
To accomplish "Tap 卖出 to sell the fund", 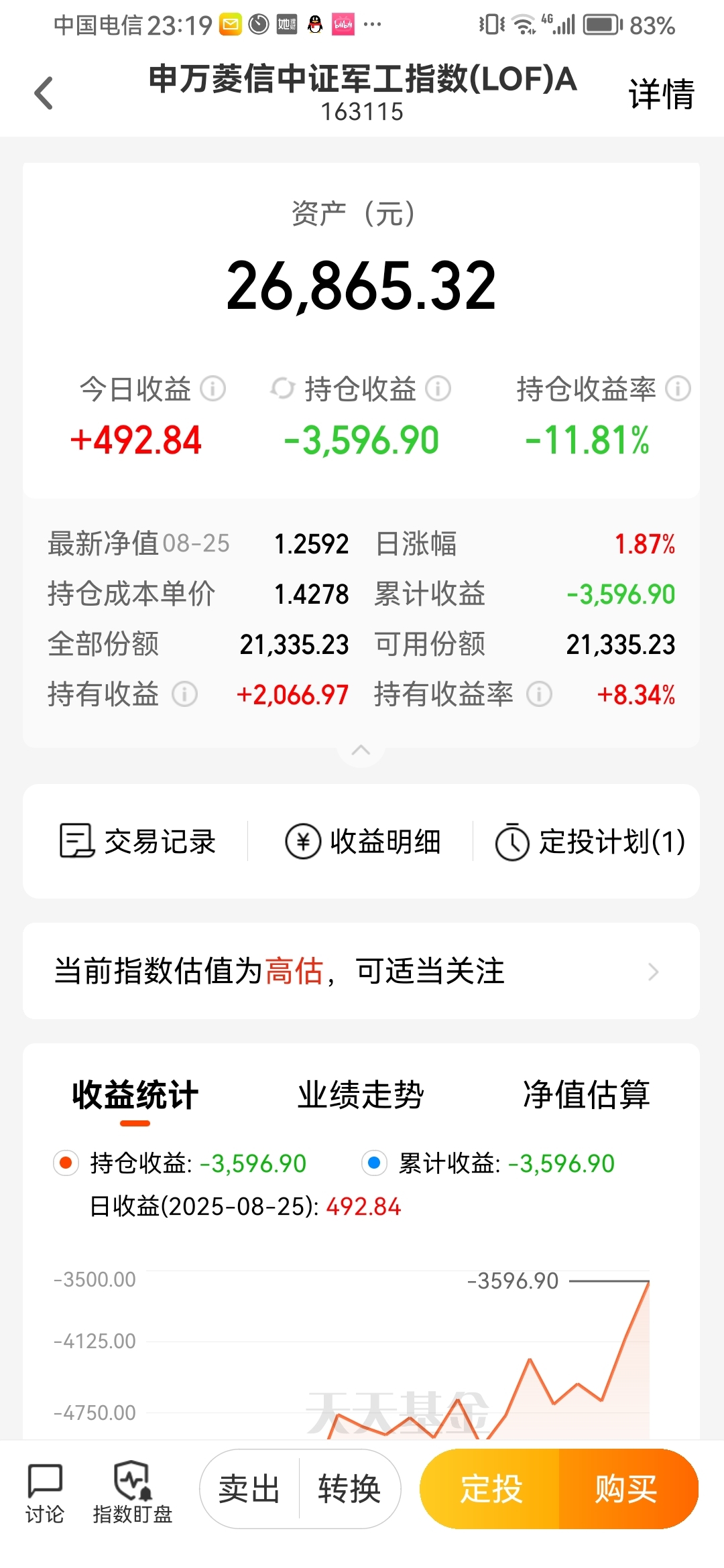I will (x=249, y=1489).
